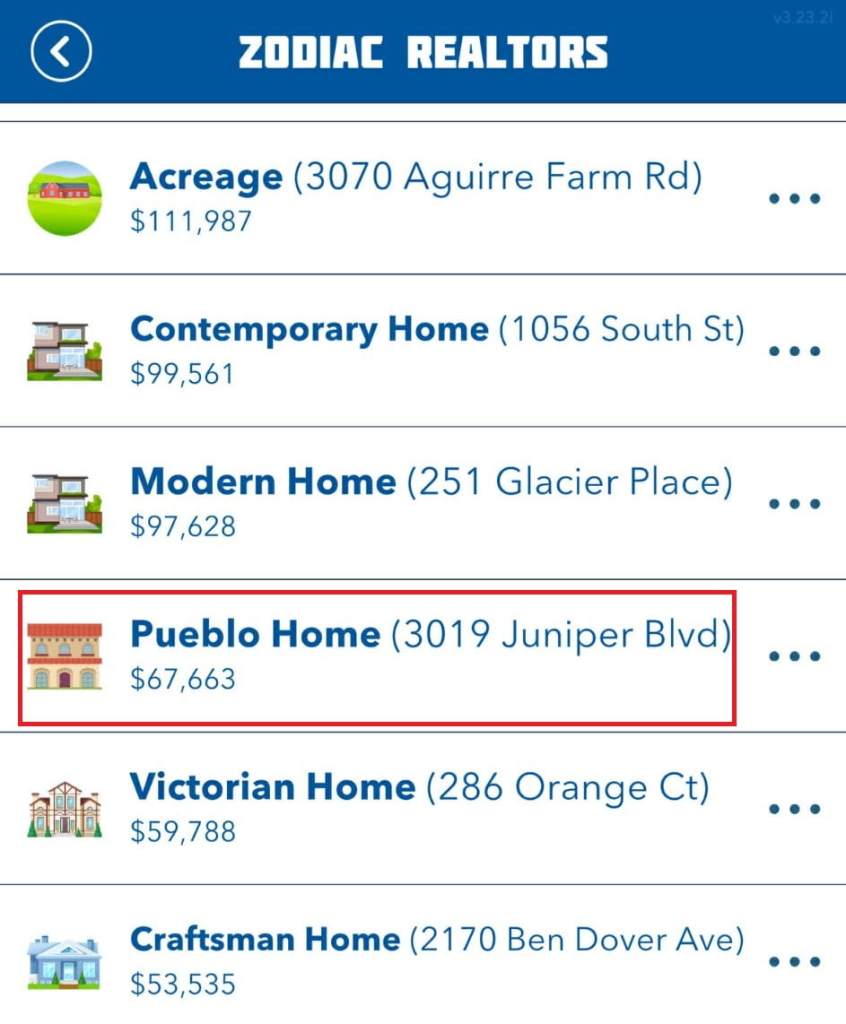
Task: Click the back arrow icon
Action: 57,51
